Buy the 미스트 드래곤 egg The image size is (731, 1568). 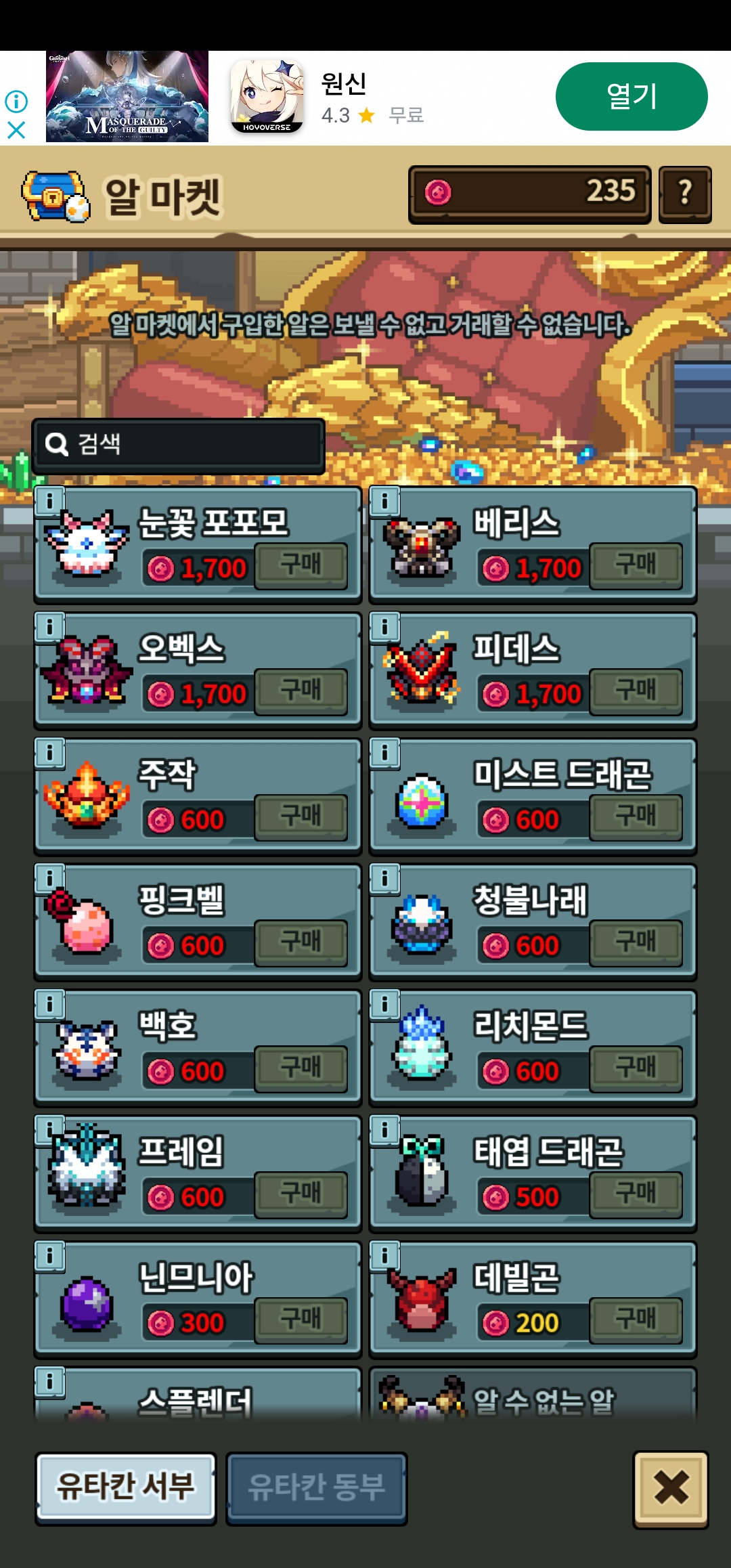[x=636, y=816]
